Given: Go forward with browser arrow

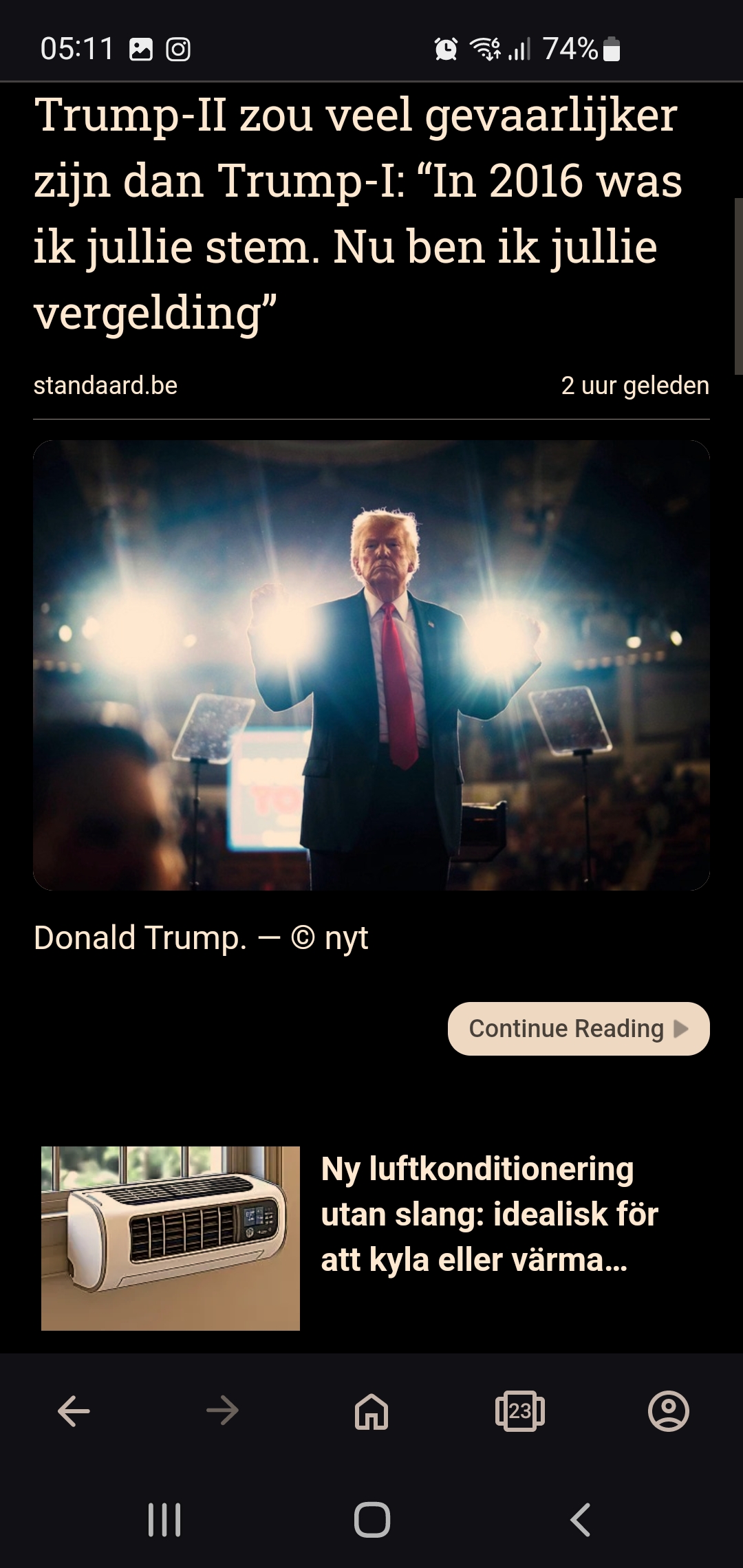Looking at the screenshot, I should (222, 1411).
